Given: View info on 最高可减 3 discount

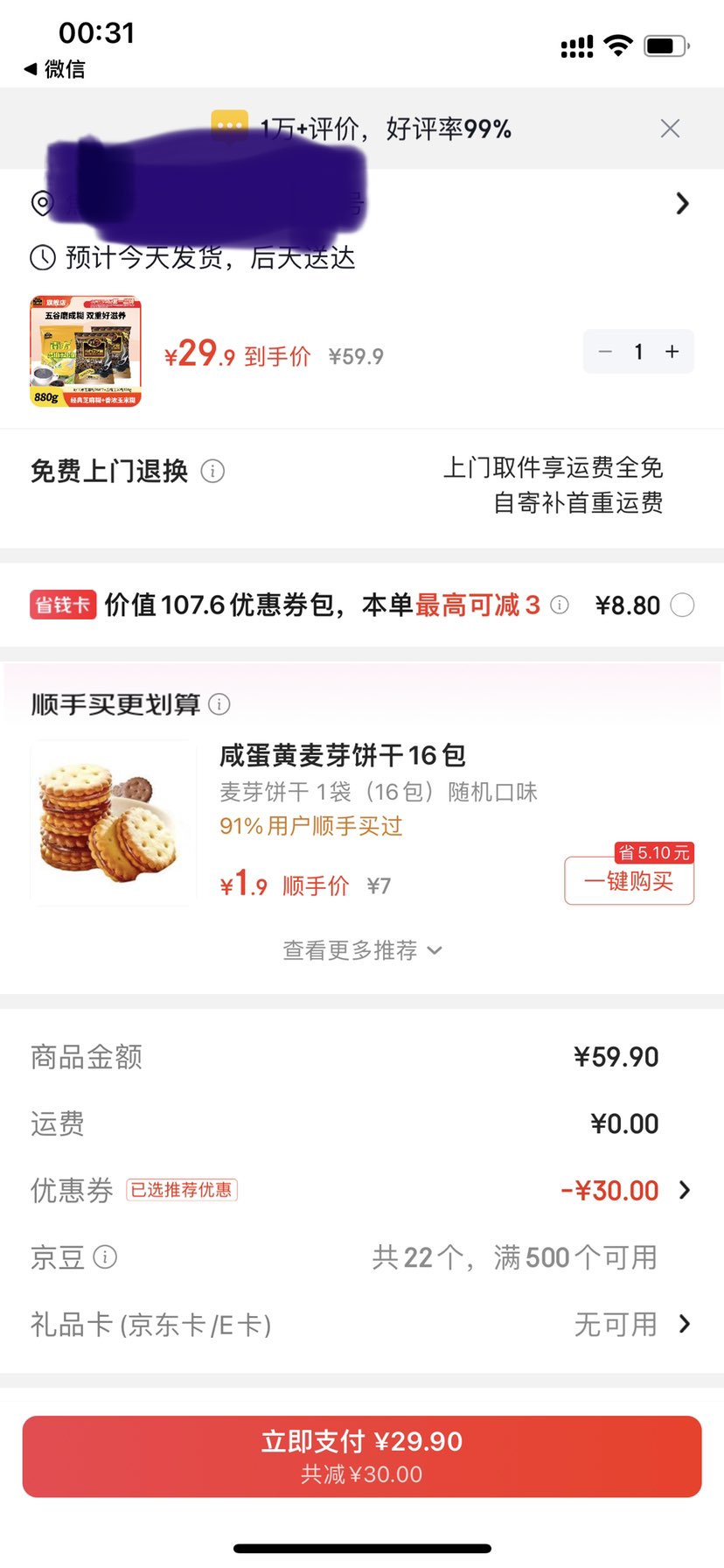Looking at the screenshot, I should tap(560, 605).
